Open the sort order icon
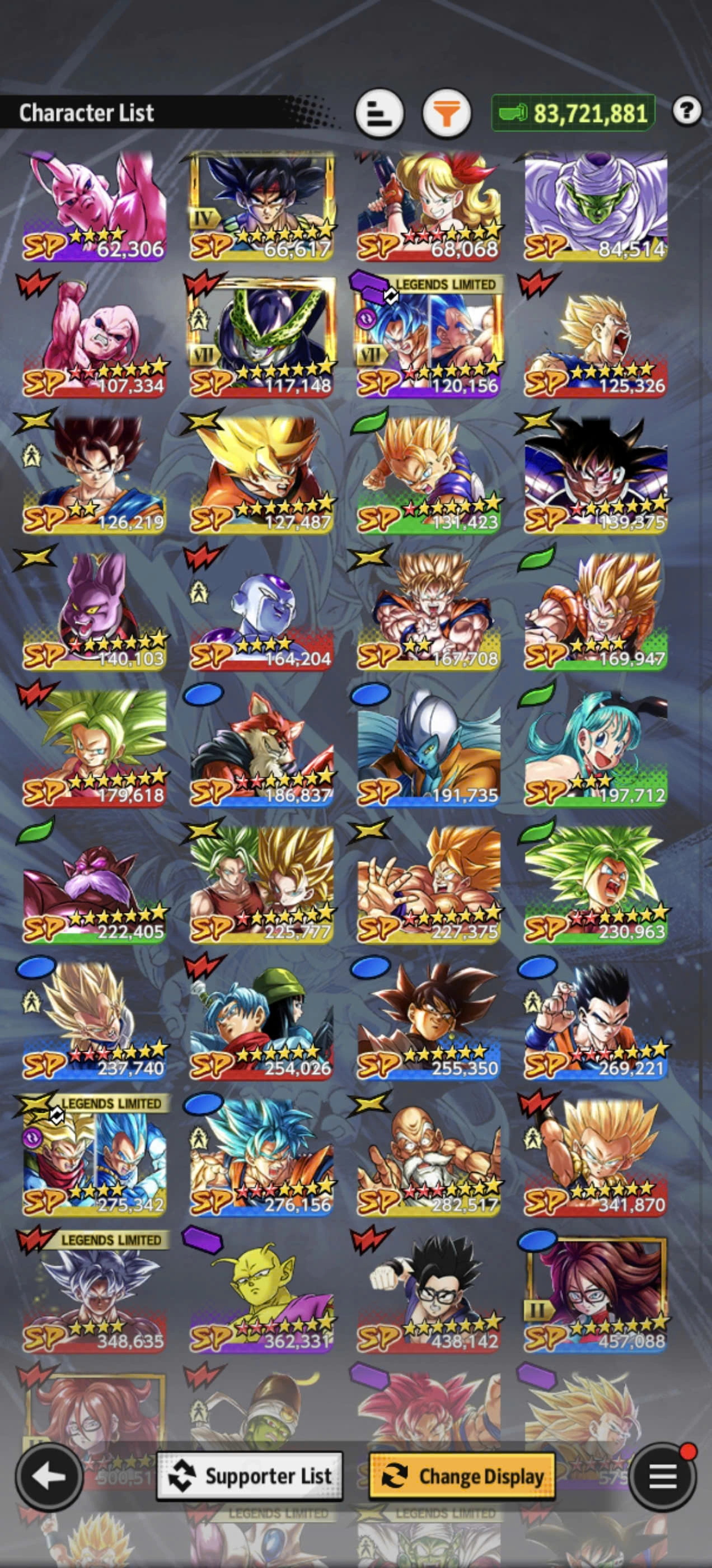The height and width of the screenshot is (1568, 712). 379,113
